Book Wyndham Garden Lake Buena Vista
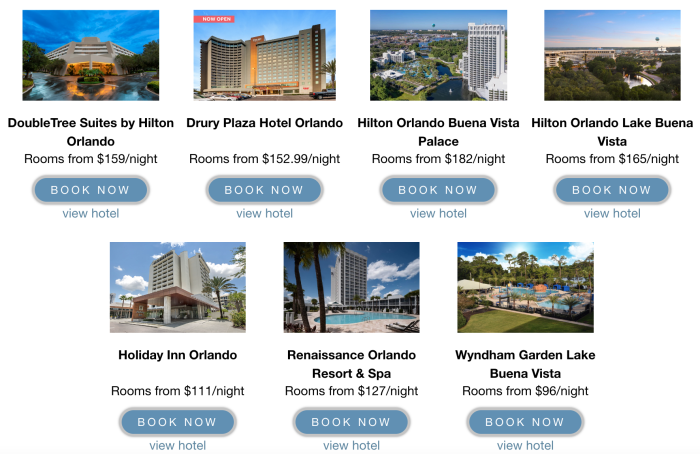Screen dimensions: 700x454 [525, 422]
